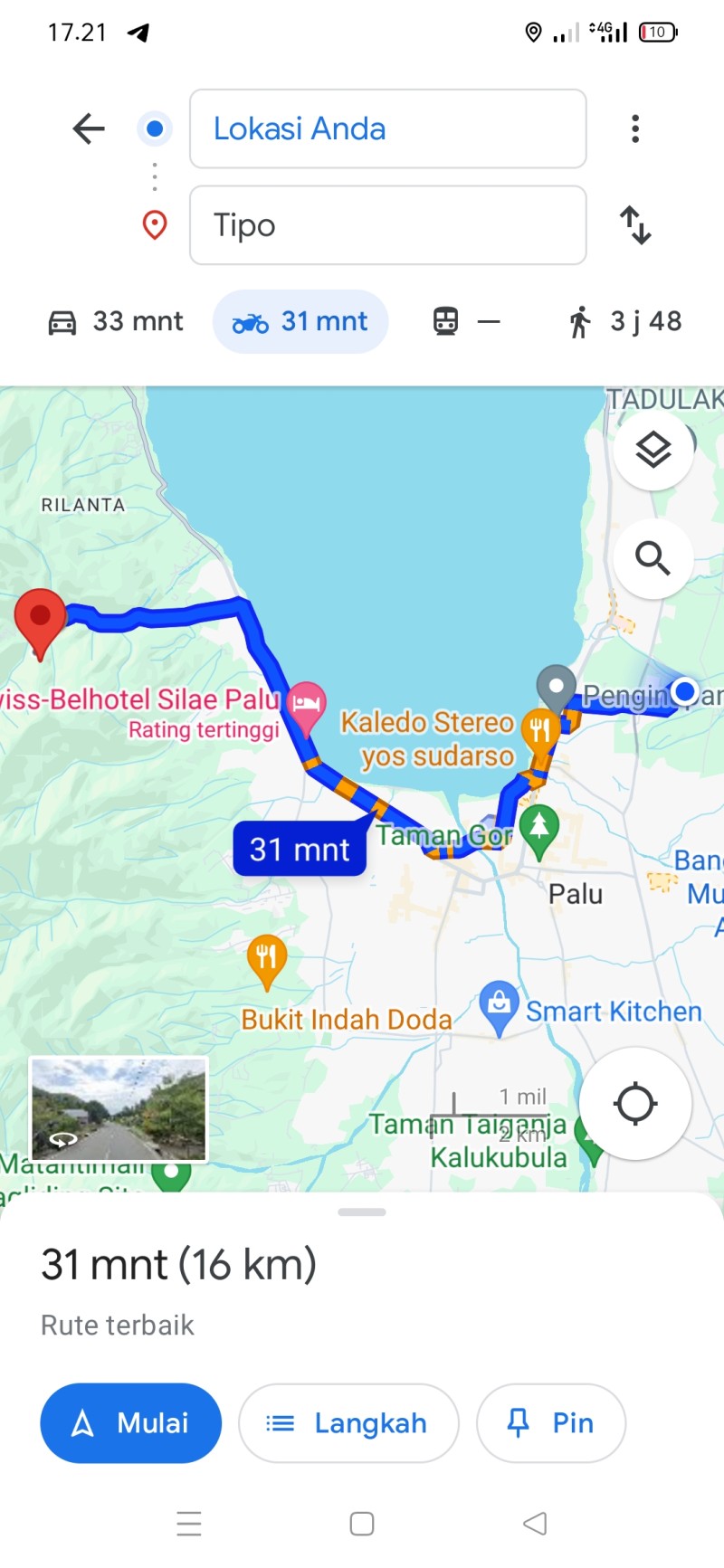Viewport: 724px width, 1568px height.
Task: Edit the destination field Tipo
Action: tap(387, 225)
